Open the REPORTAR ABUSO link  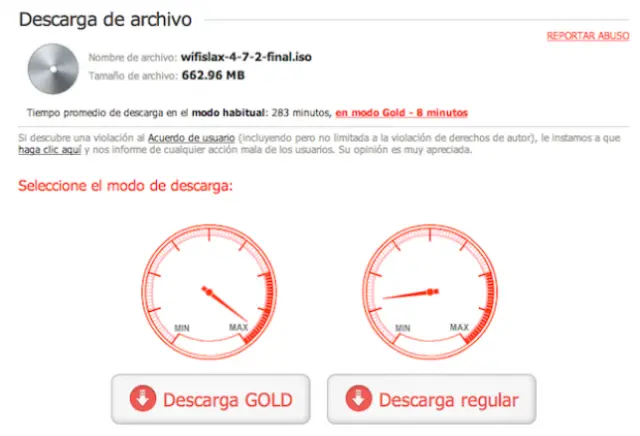click(587, 36)
